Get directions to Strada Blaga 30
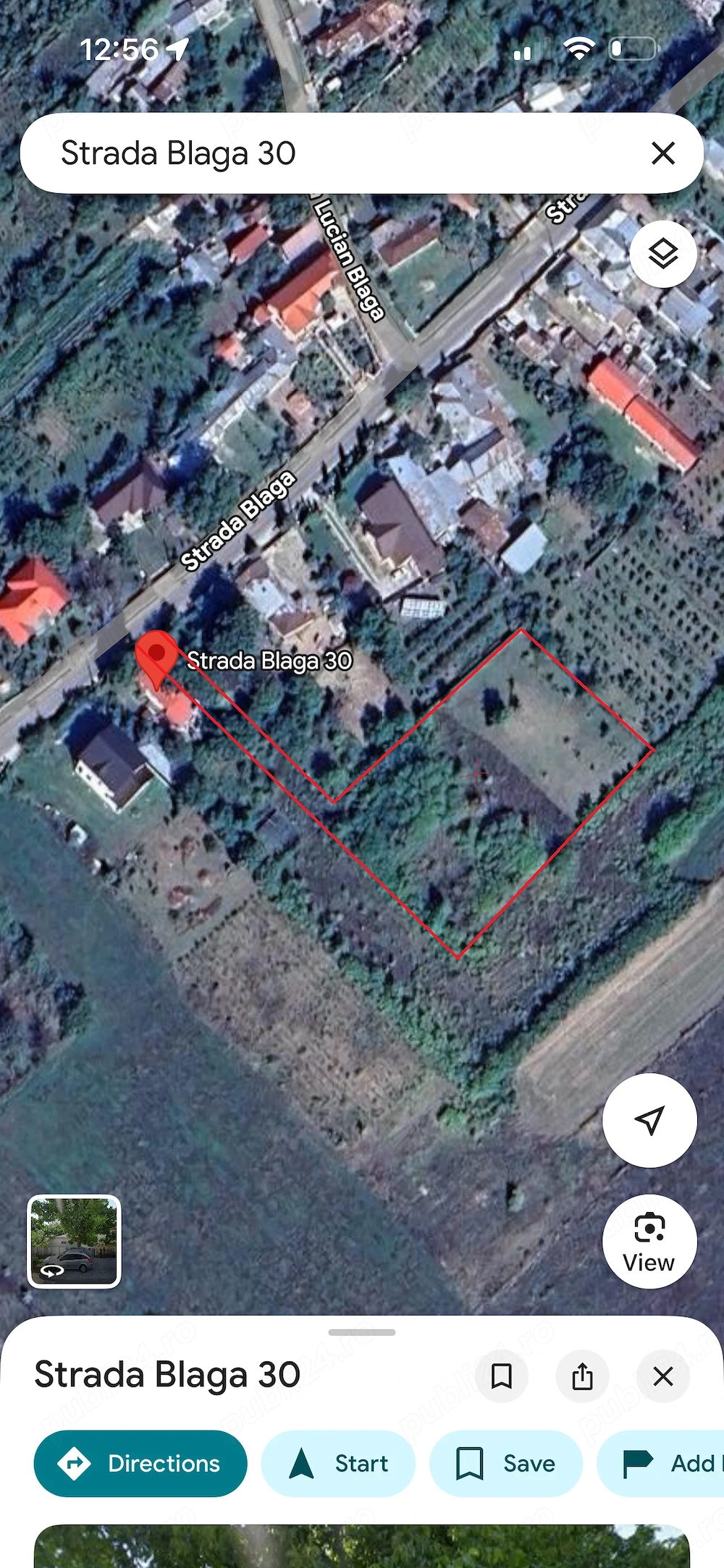 pyautogui.click(x=141, y=1463)
